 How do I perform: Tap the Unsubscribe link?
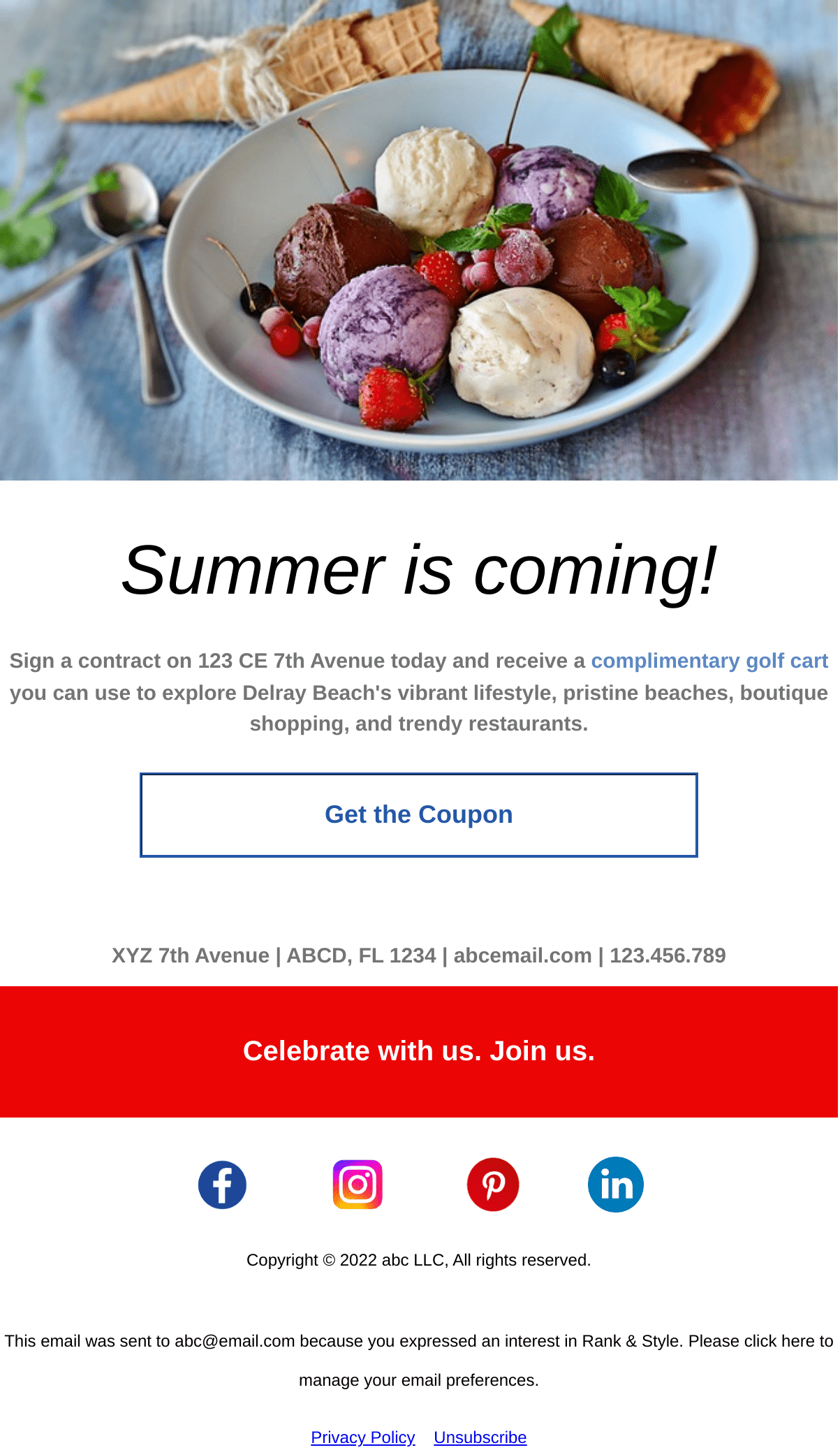click(x=480, y=1437)
